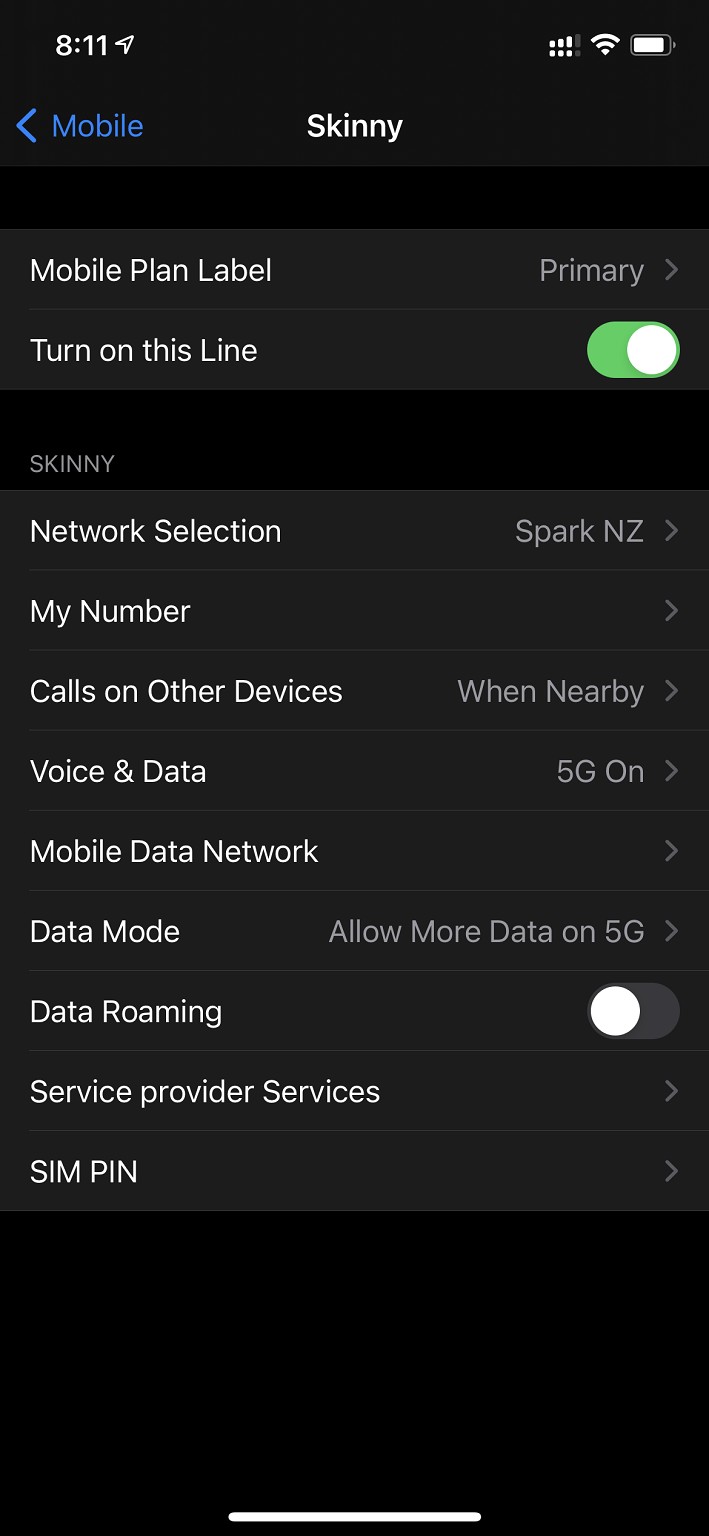
Task: Toggle Turn on this Line switch
Action: (632, 350)
